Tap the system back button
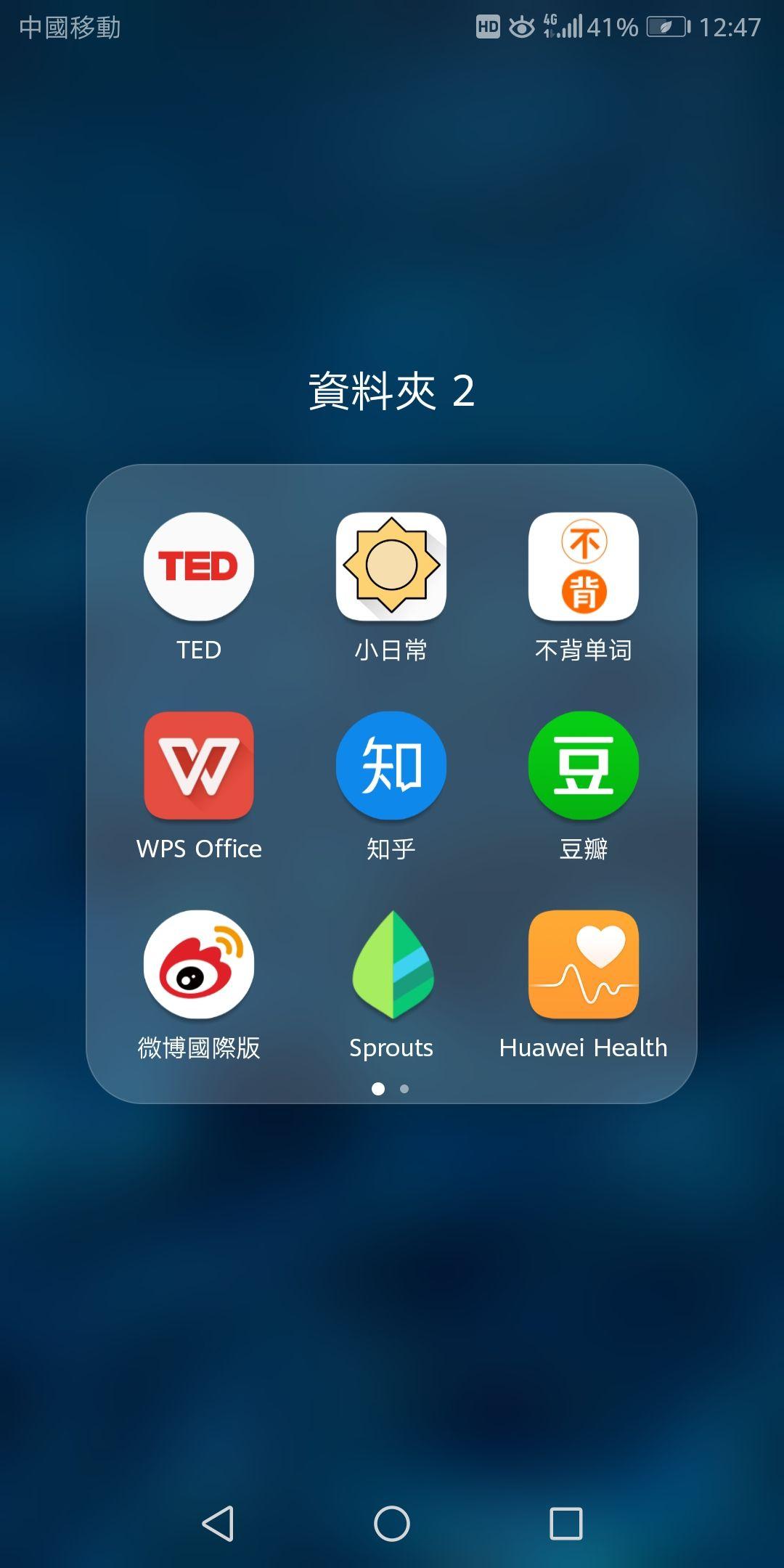 tap(218, 1523)
